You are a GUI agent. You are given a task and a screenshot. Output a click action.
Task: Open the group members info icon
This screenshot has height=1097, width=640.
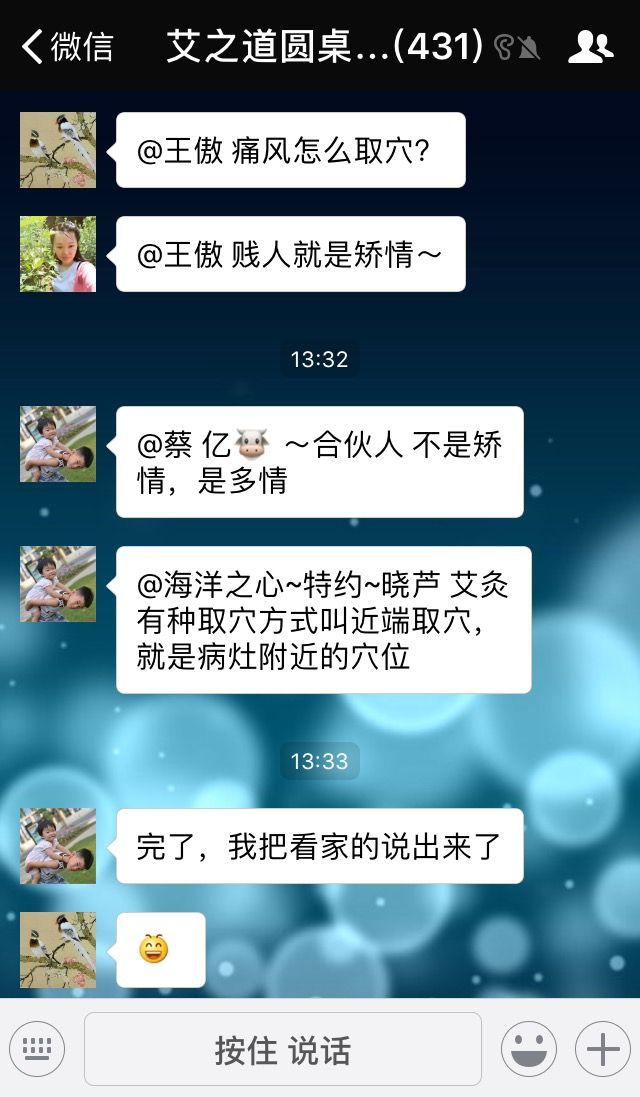(590, 47)
